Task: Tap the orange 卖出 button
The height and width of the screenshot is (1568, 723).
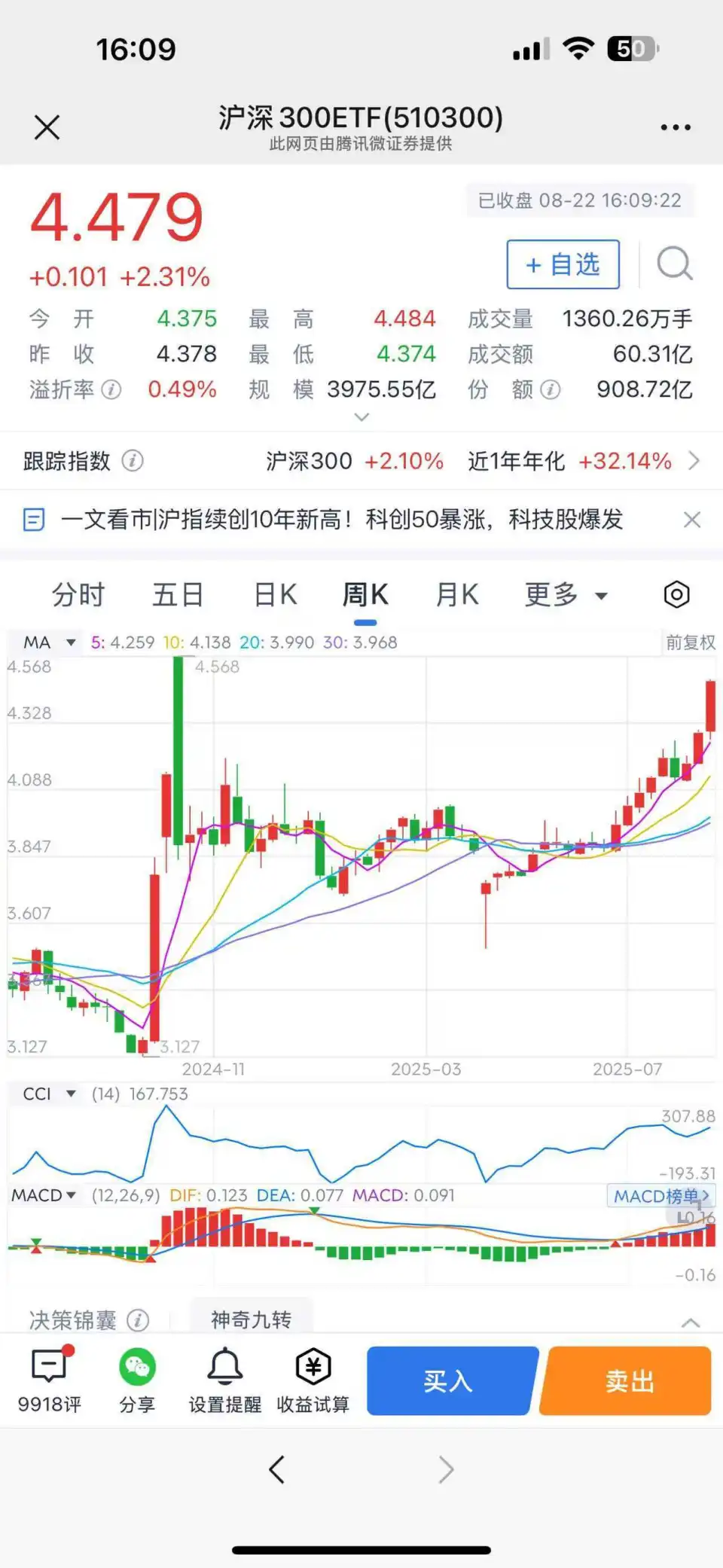Action: tap(627, 1380)
